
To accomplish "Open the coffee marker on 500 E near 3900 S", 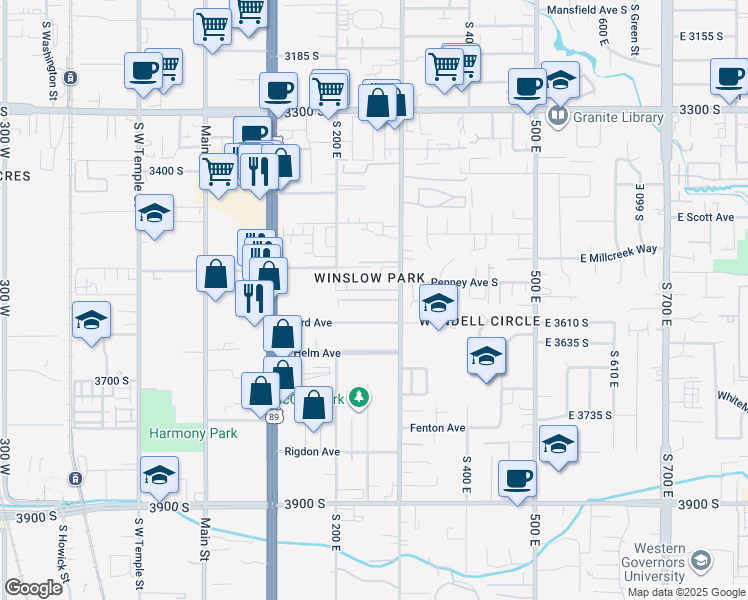I will click(x=517, y=479).
